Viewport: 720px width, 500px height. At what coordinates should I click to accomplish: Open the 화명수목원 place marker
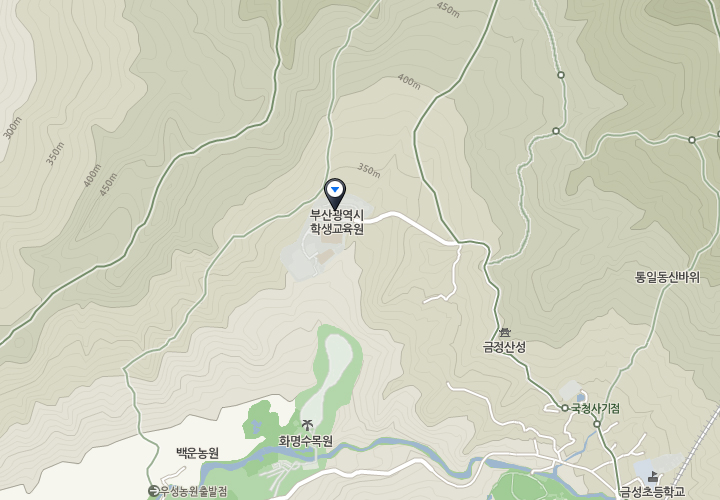tap(306, 425)
